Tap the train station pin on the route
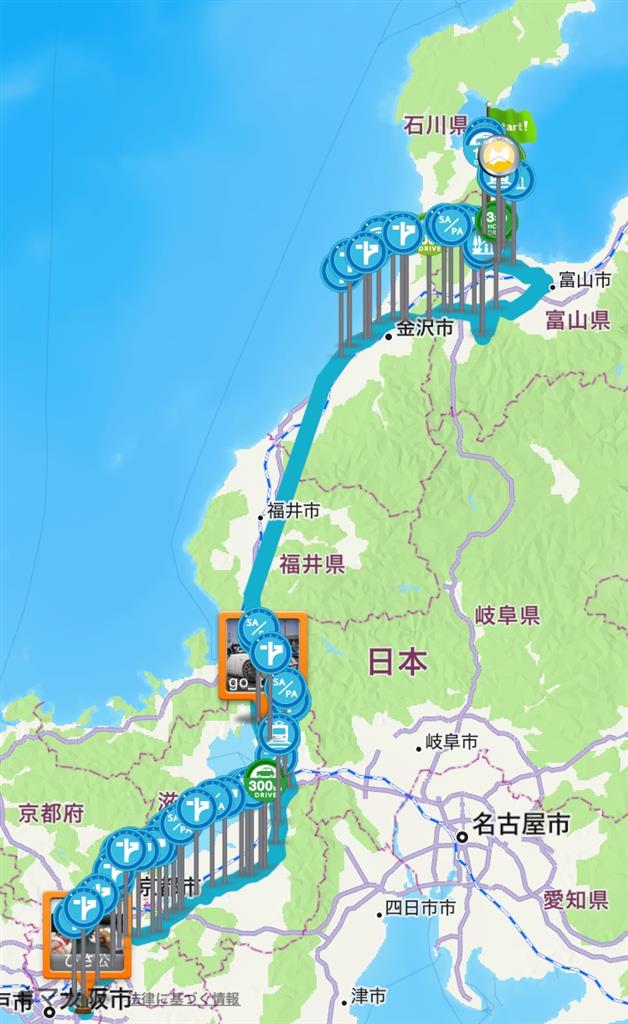This screenshot has height=1024, width=628. pos(280,733)
